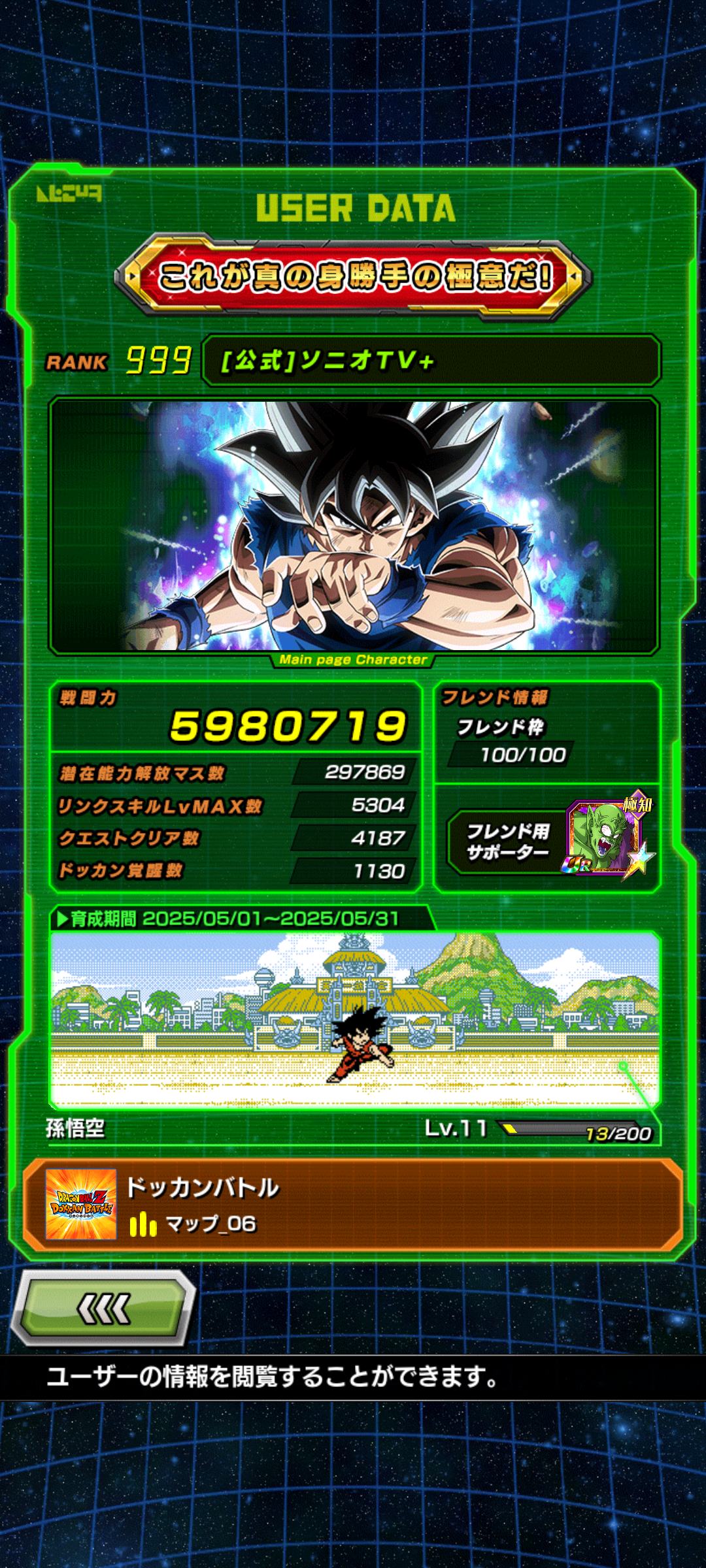Tap the Main page Character Goku artwork
Image resolution: width=706 pixels, height=1568 pixels.
[354, 526]
